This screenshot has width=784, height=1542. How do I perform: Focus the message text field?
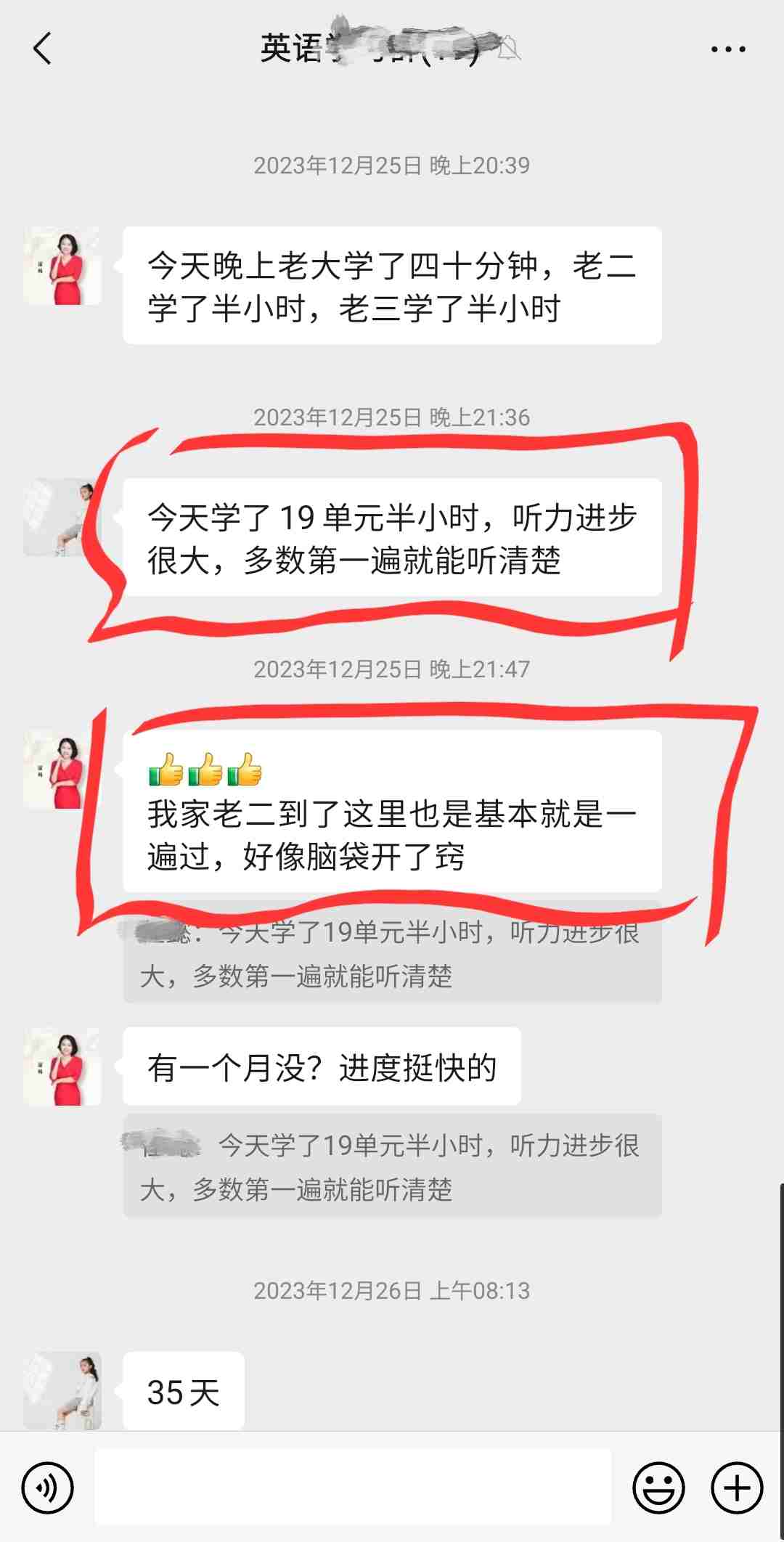353,1487
